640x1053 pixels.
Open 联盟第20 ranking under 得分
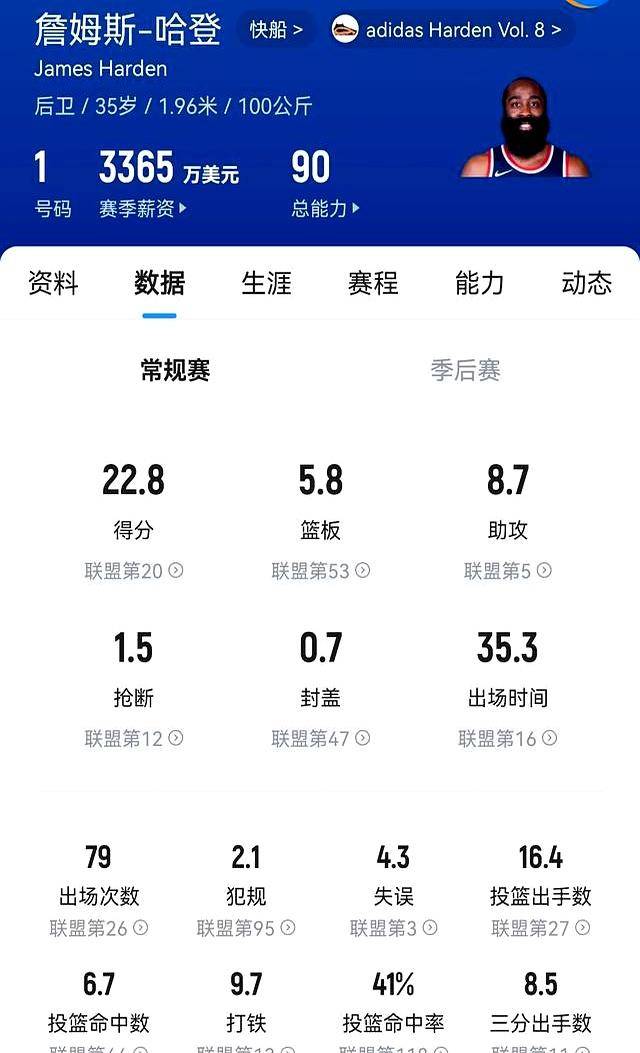[x=134, y=571]
